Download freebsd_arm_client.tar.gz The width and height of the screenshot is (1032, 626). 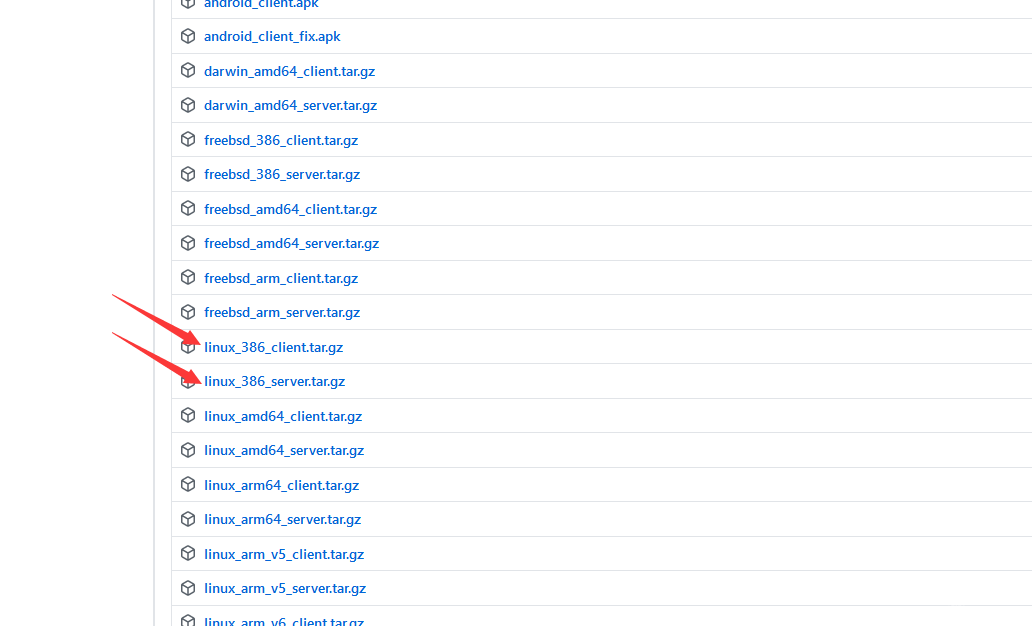[280, 278]
